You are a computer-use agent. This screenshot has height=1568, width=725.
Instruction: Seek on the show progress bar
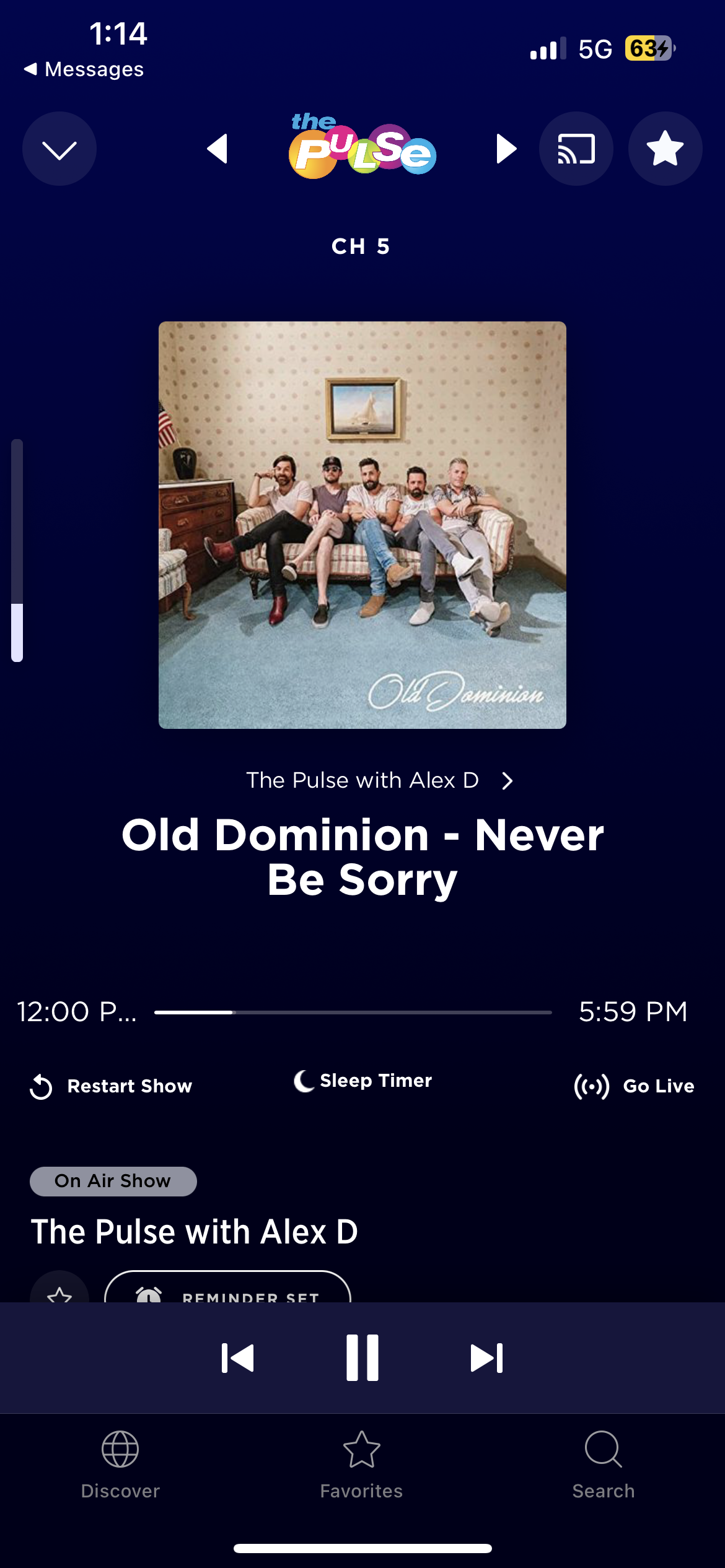353,1013
